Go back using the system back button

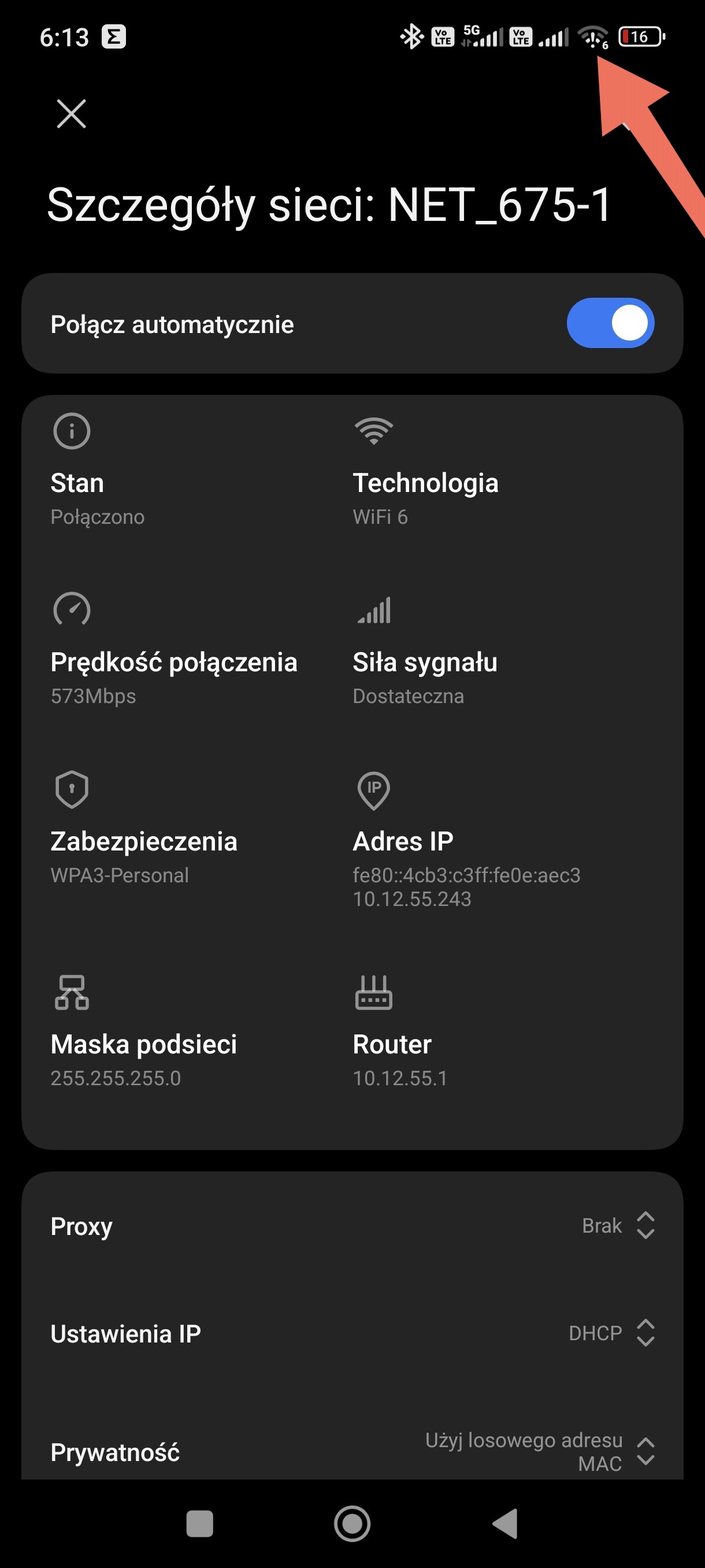click(505, 1523)
